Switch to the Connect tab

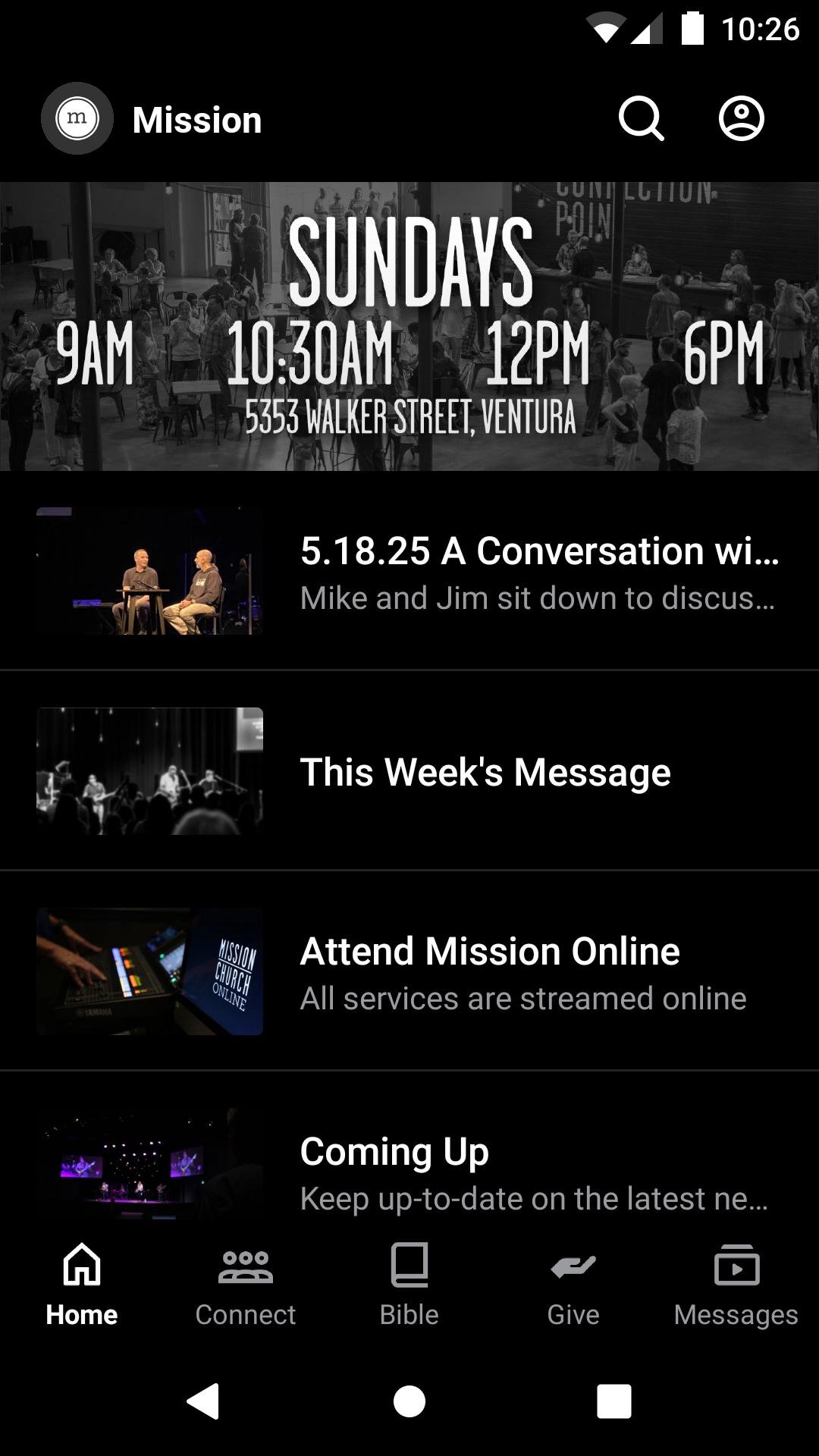click(x=245, y=1285)
